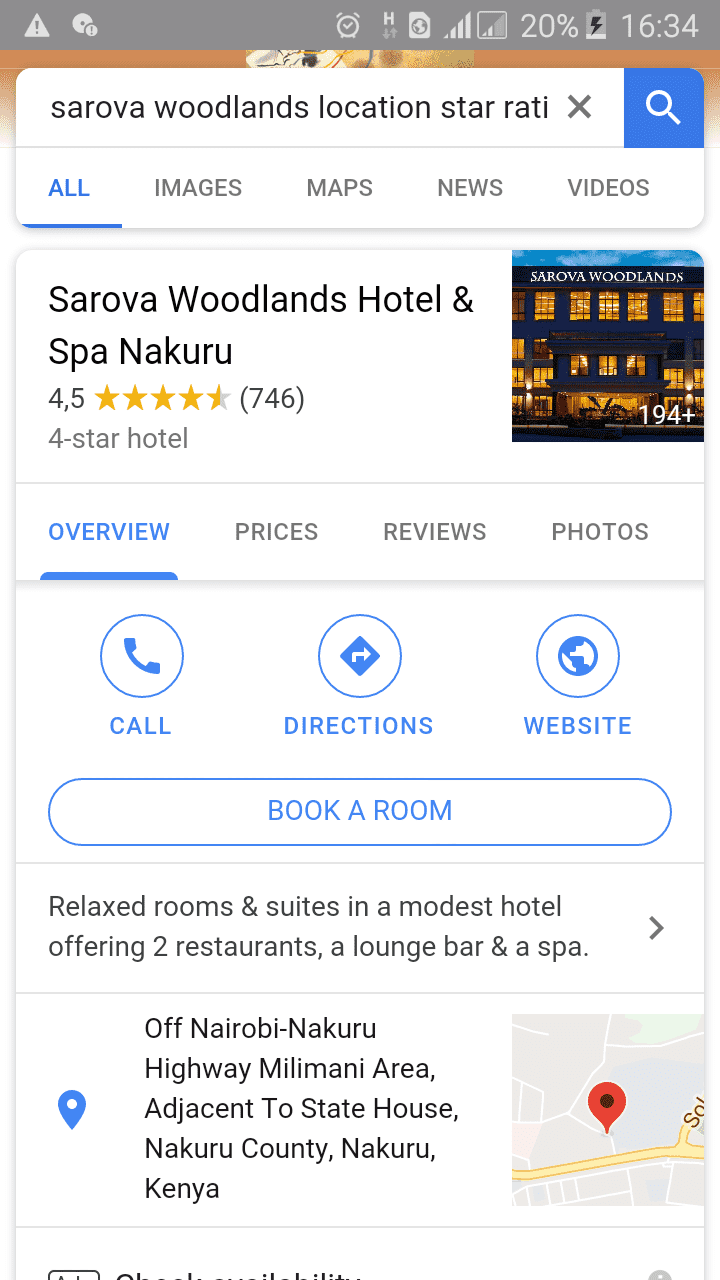Image resolution: width=720 pixels, height=1280 pixels.
Task: Select the Prices tab
Action: (x=276, y=532)
